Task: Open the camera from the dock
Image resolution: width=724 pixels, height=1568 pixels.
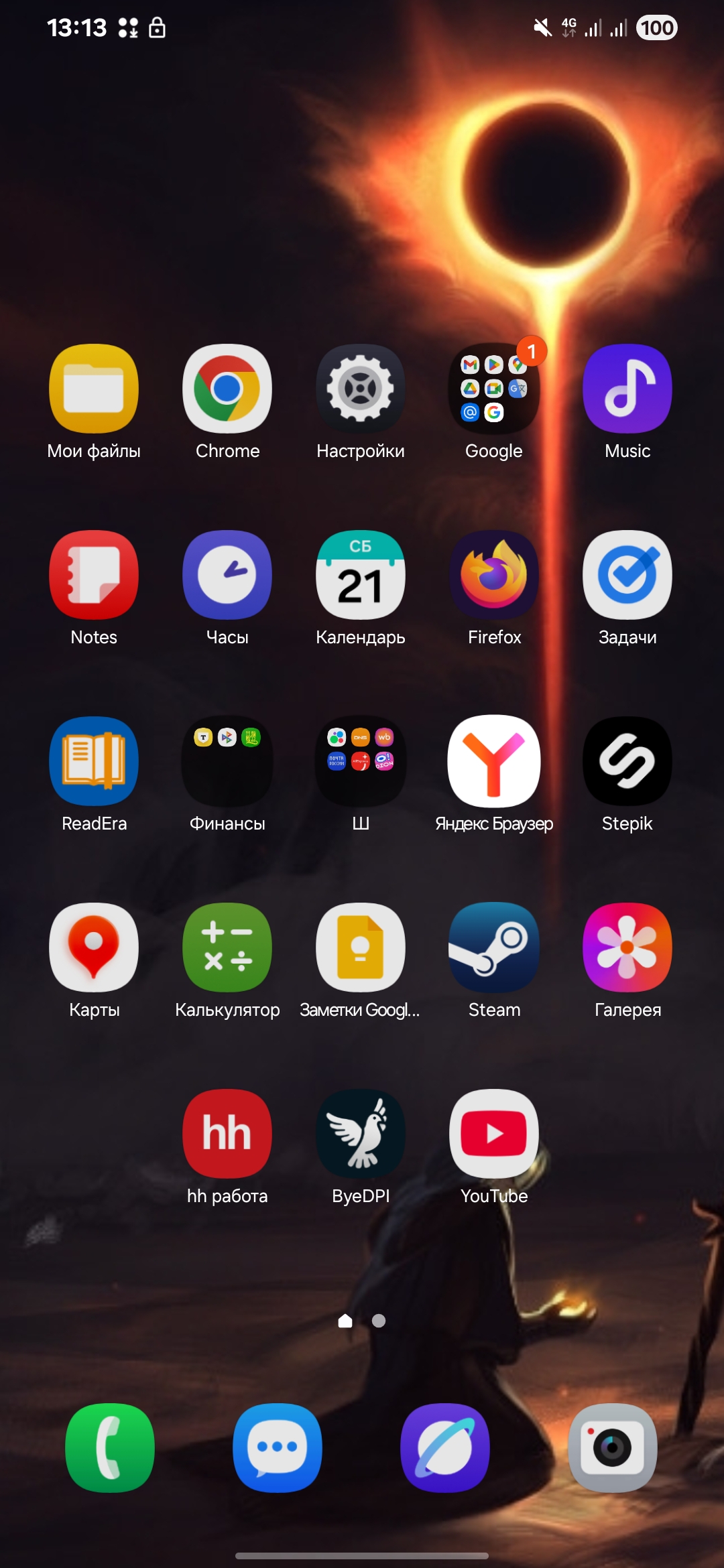Action: click(x=613, y=1448)
